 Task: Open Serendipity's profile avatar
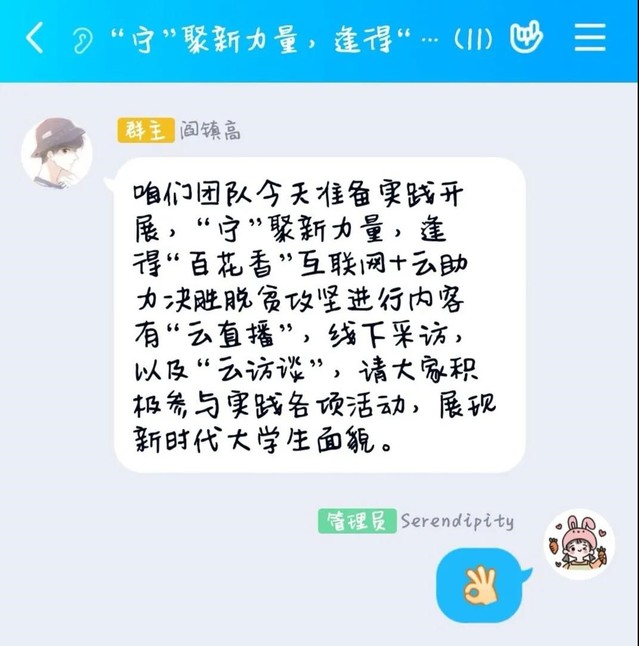pyautogui.click(x=579, y=545)
